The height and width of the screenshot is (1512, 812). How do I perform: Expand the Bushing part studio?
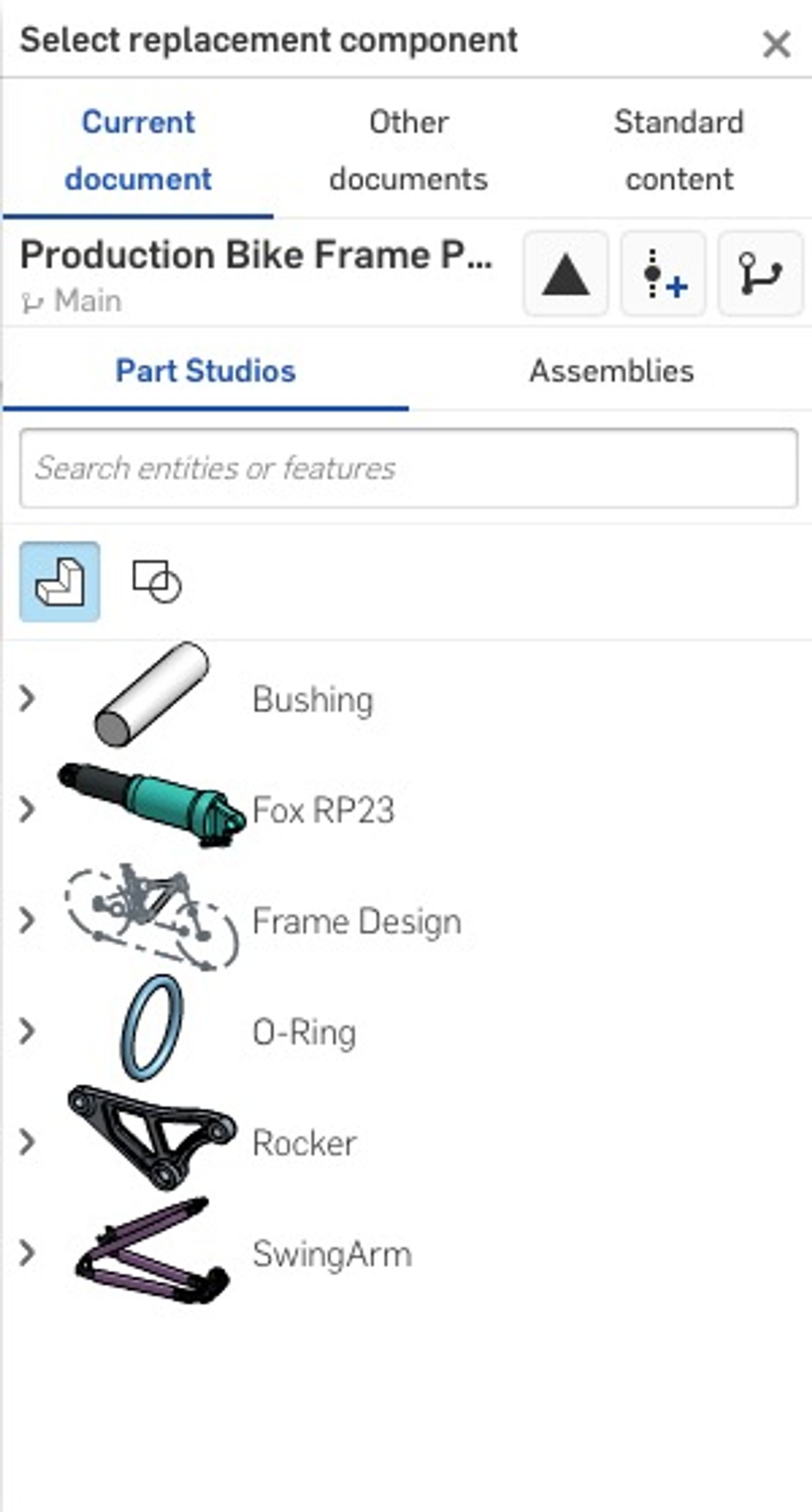point(27,698)
